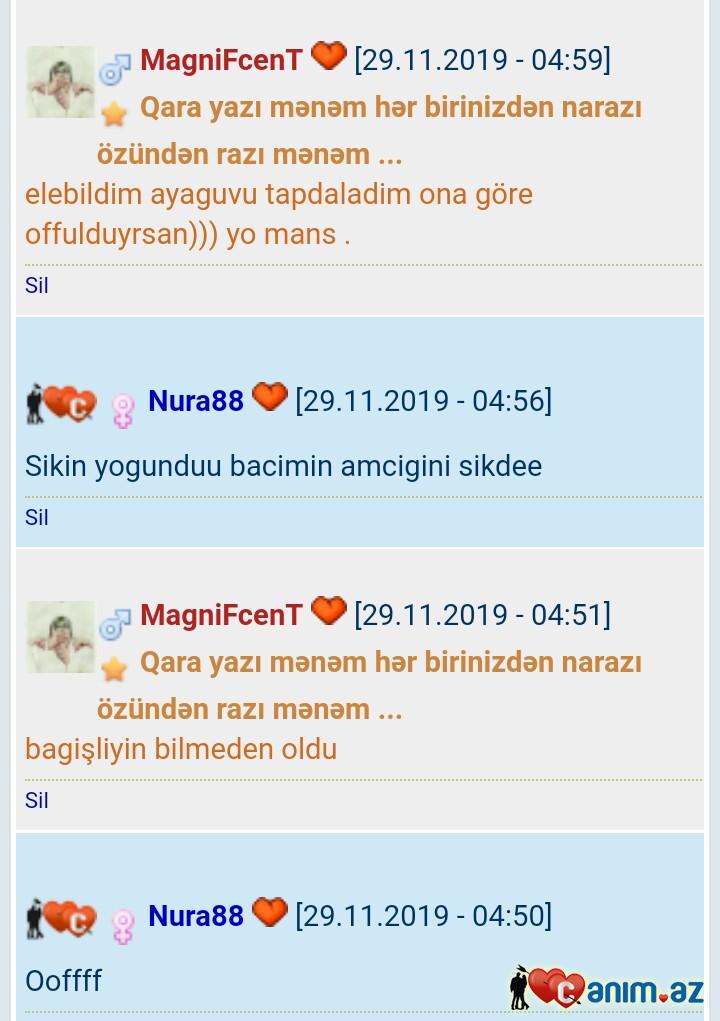Open MagniFcenT's profile from the 04:59 comment

click(x=221, y=60)
